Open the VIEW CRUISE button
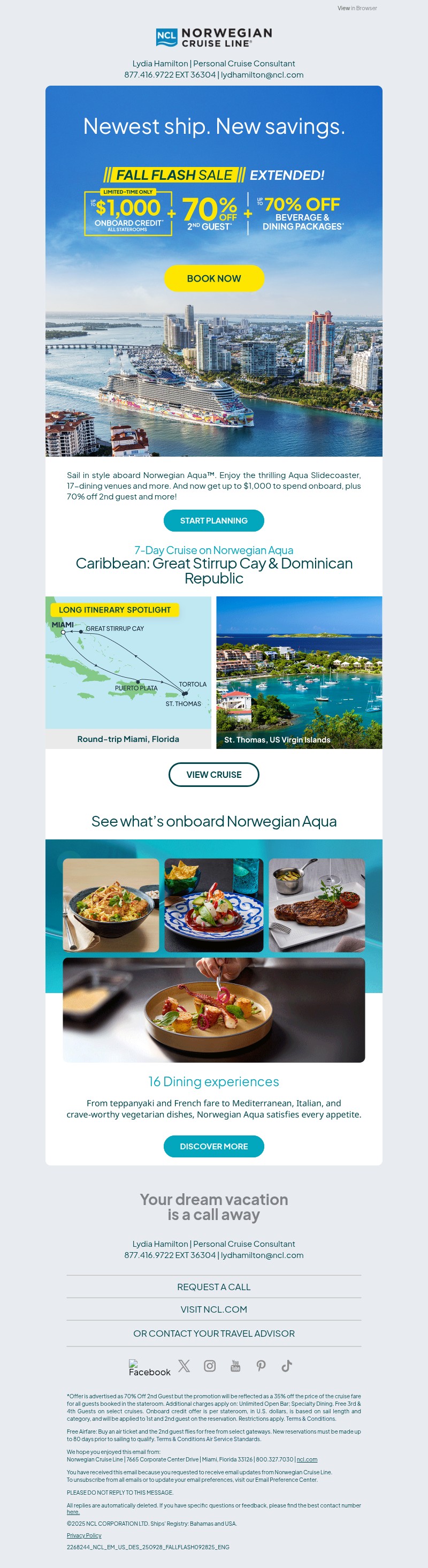The width and height of the screenshot is (428, 1568). pyautogui.click(x=214, y=774)
